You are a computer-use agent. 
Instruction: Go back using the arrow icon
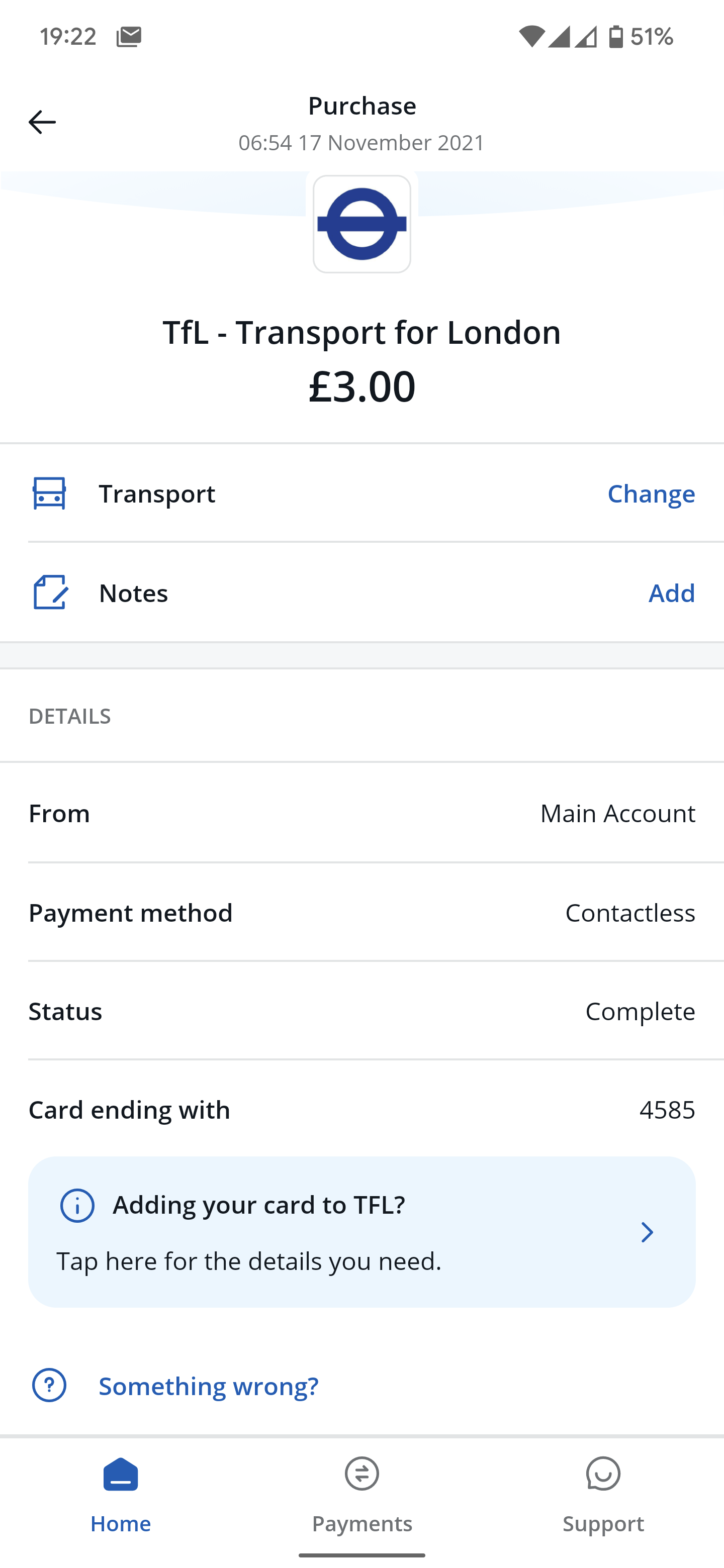coord(42,122)
